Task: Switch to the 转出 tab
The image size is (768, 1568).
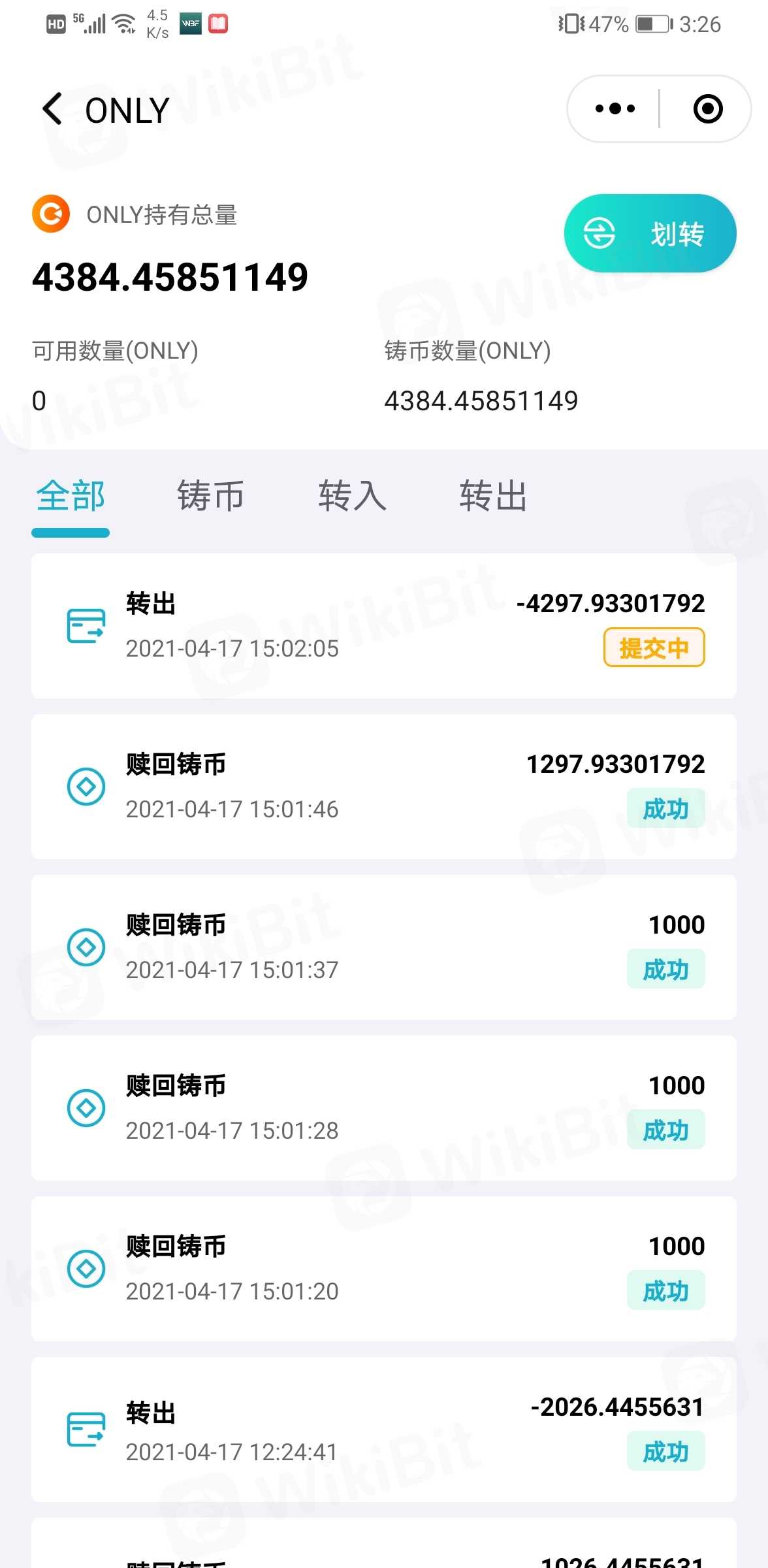Action: tap(493, 496)
